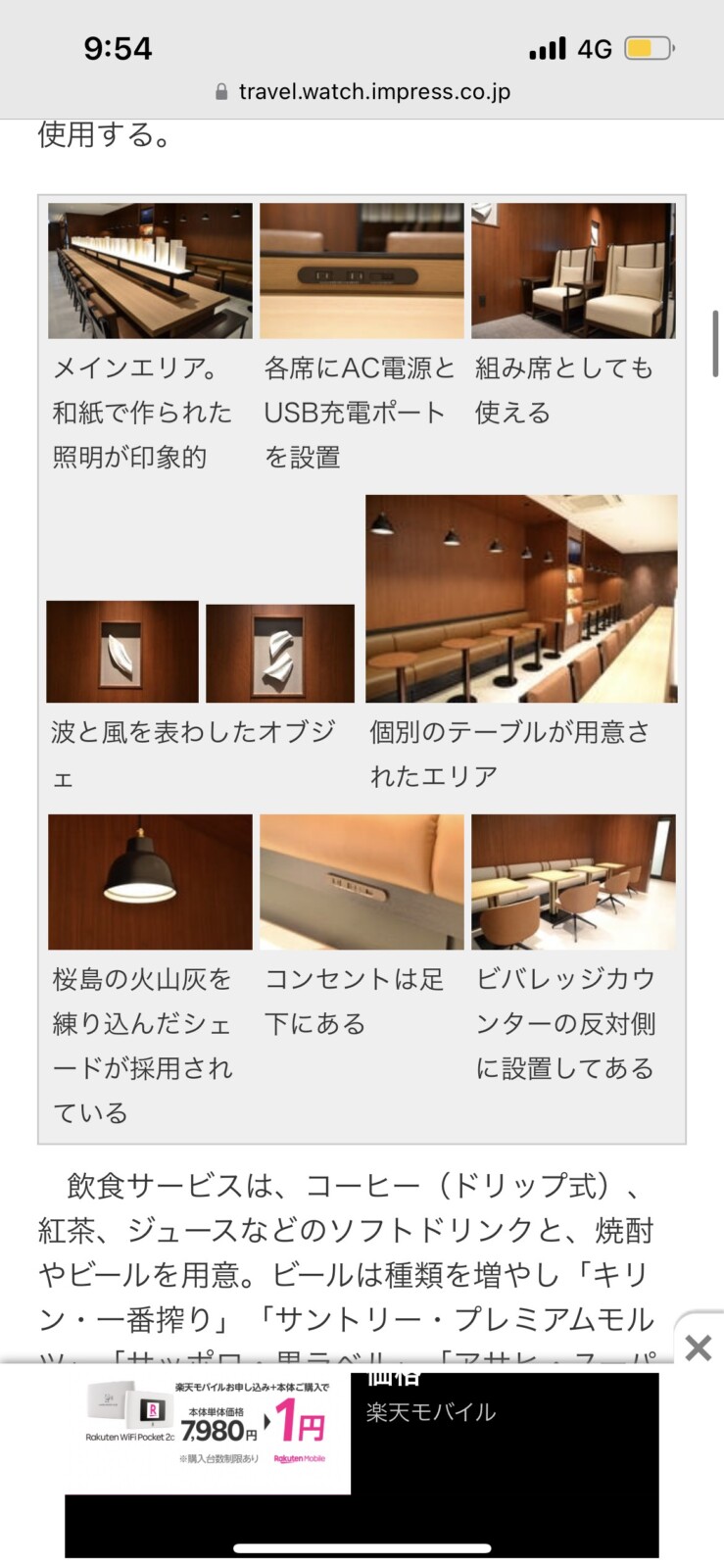This screenshot has height=1568, width=724.
Task: Open the footwell outlet photo
Action: coord(362,882)
